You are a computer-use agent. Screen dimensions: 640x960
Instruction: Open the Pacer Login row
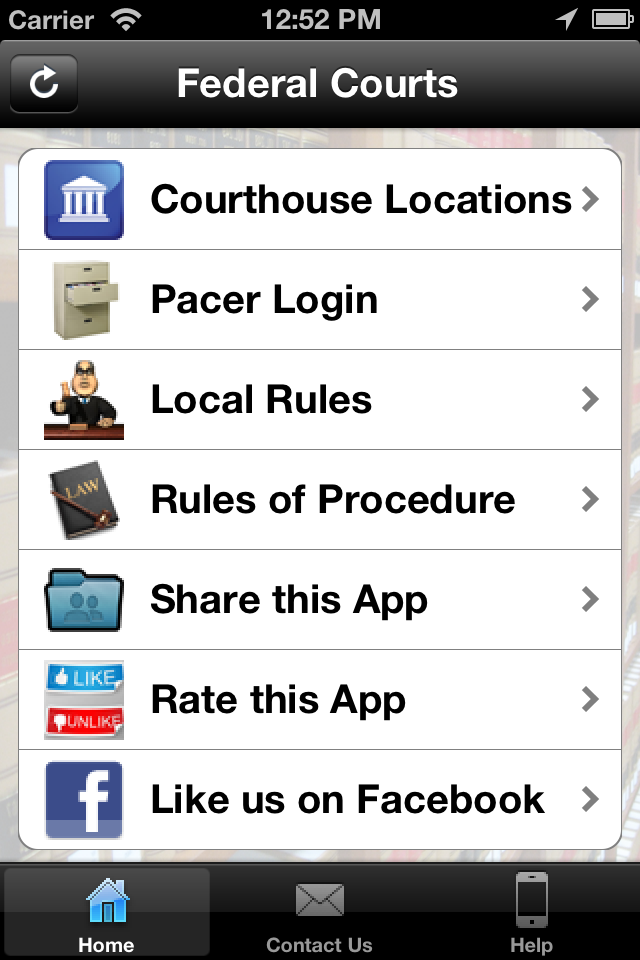click(x=320, y=300)
